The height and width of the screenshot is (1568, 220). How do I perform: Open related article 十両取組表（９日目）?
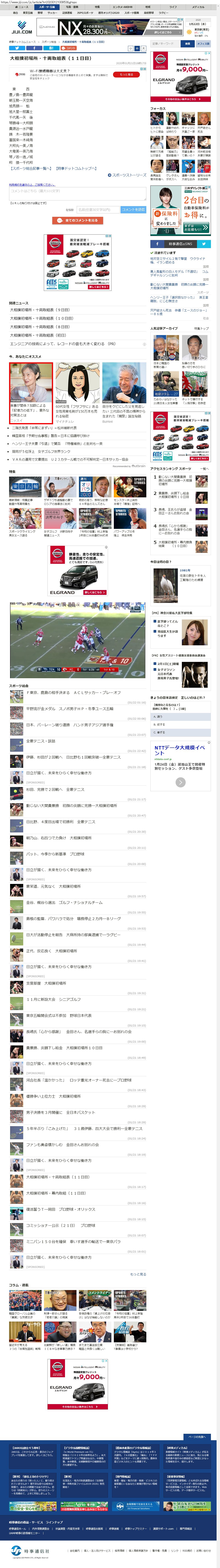pos(40,310)
